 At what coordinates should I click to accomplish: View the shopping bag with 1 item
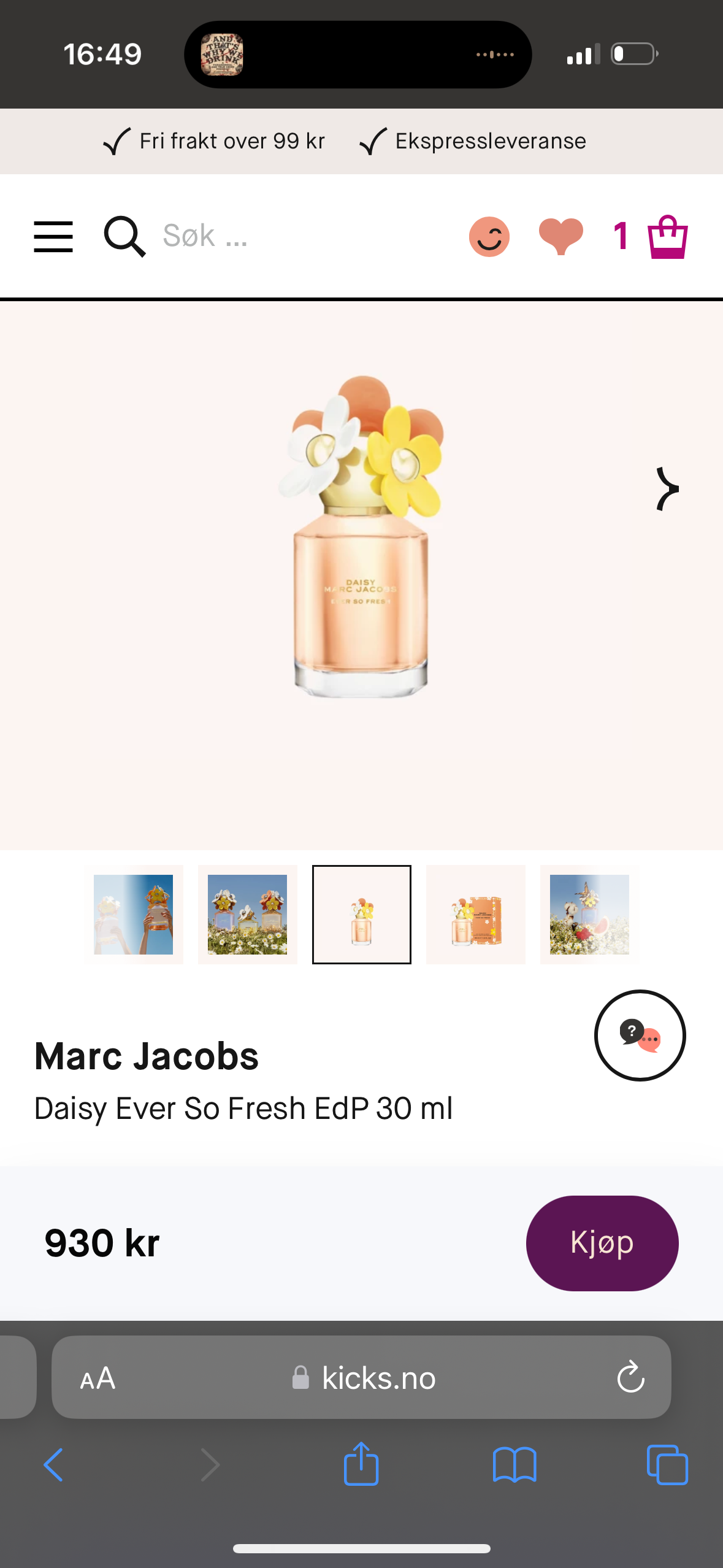[666, 237]
